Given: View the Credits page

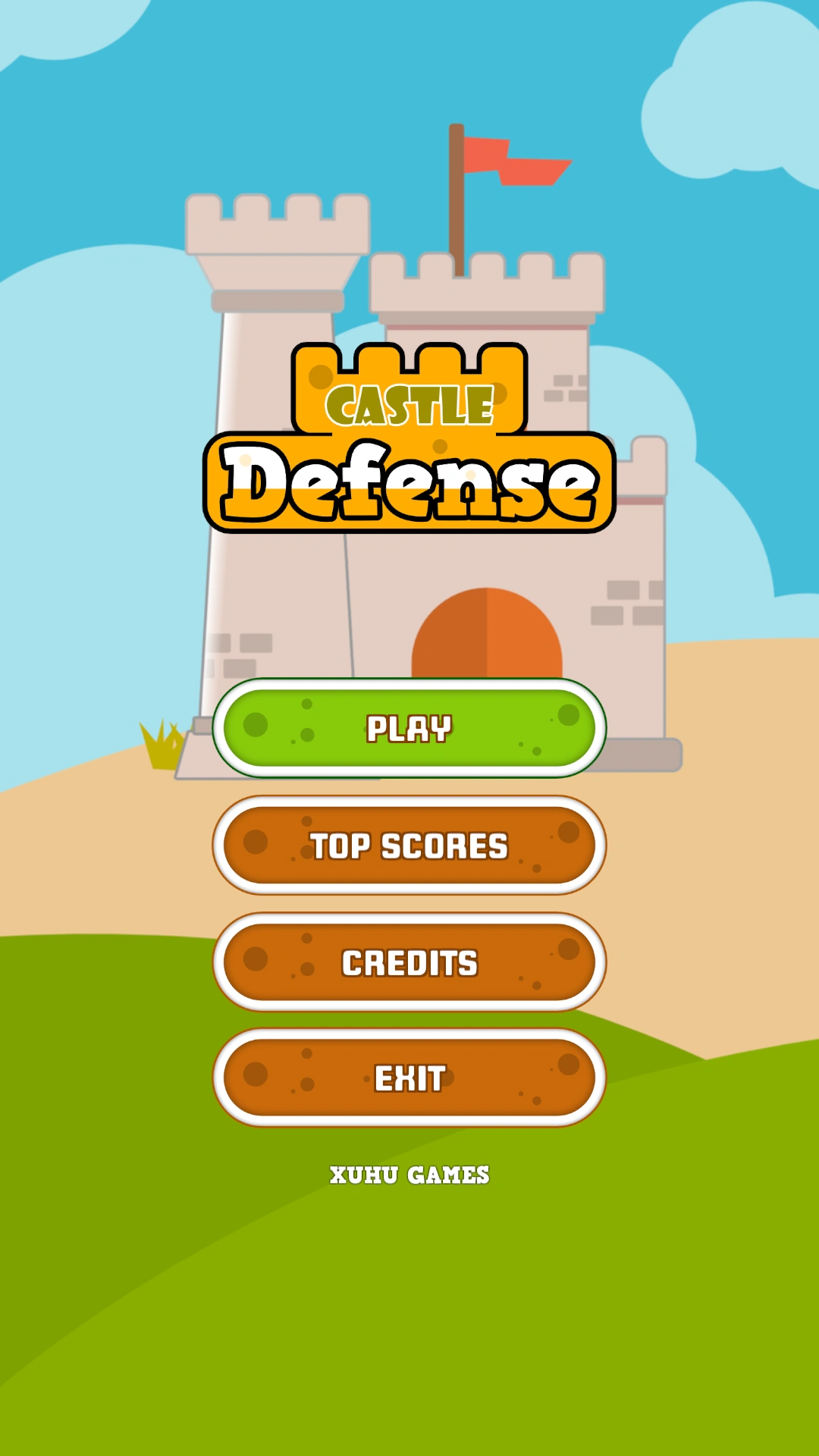Looking at the screenshot, I should pos(409,962).
